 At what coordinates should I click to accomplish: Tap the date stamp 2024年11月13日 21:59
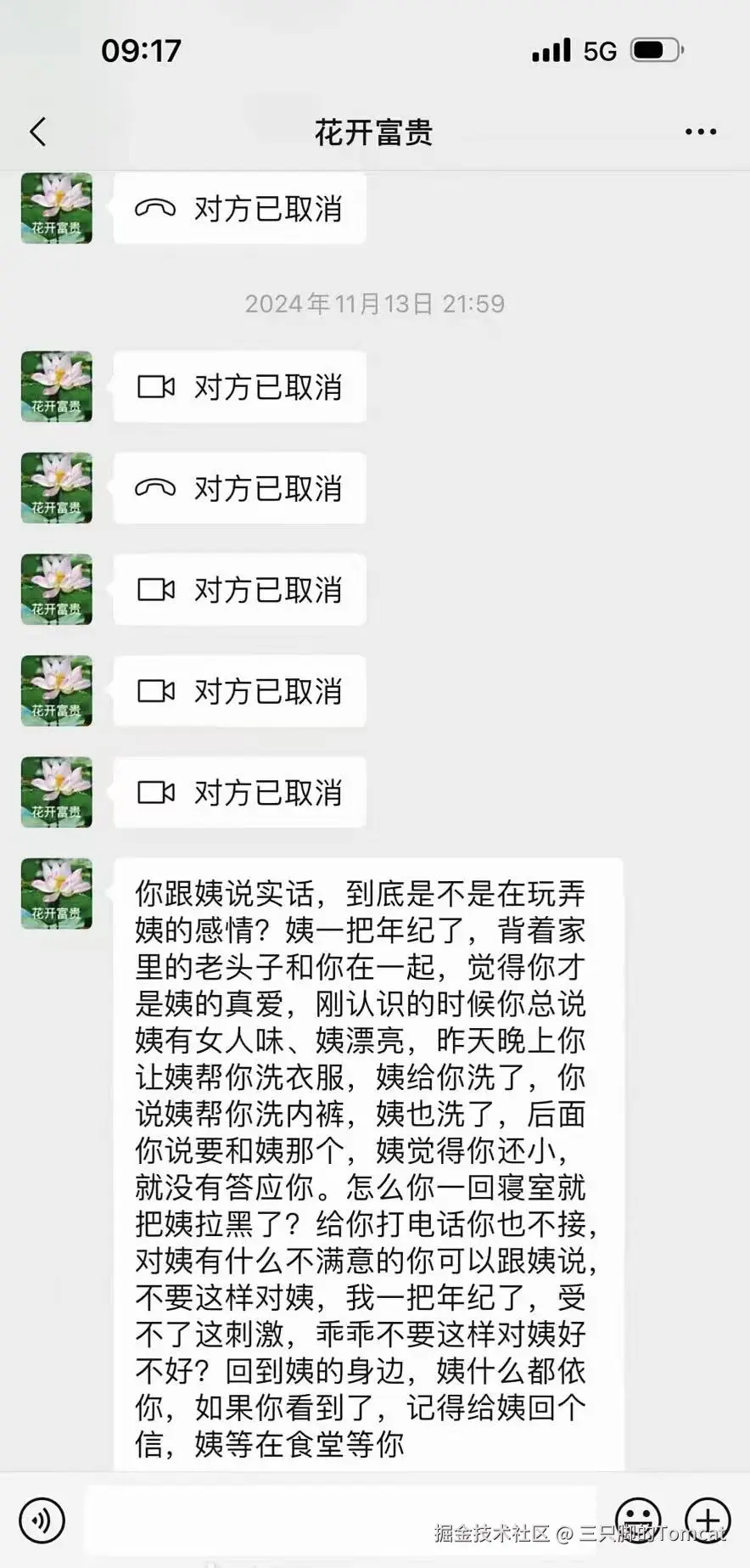(x=373, y=303)
